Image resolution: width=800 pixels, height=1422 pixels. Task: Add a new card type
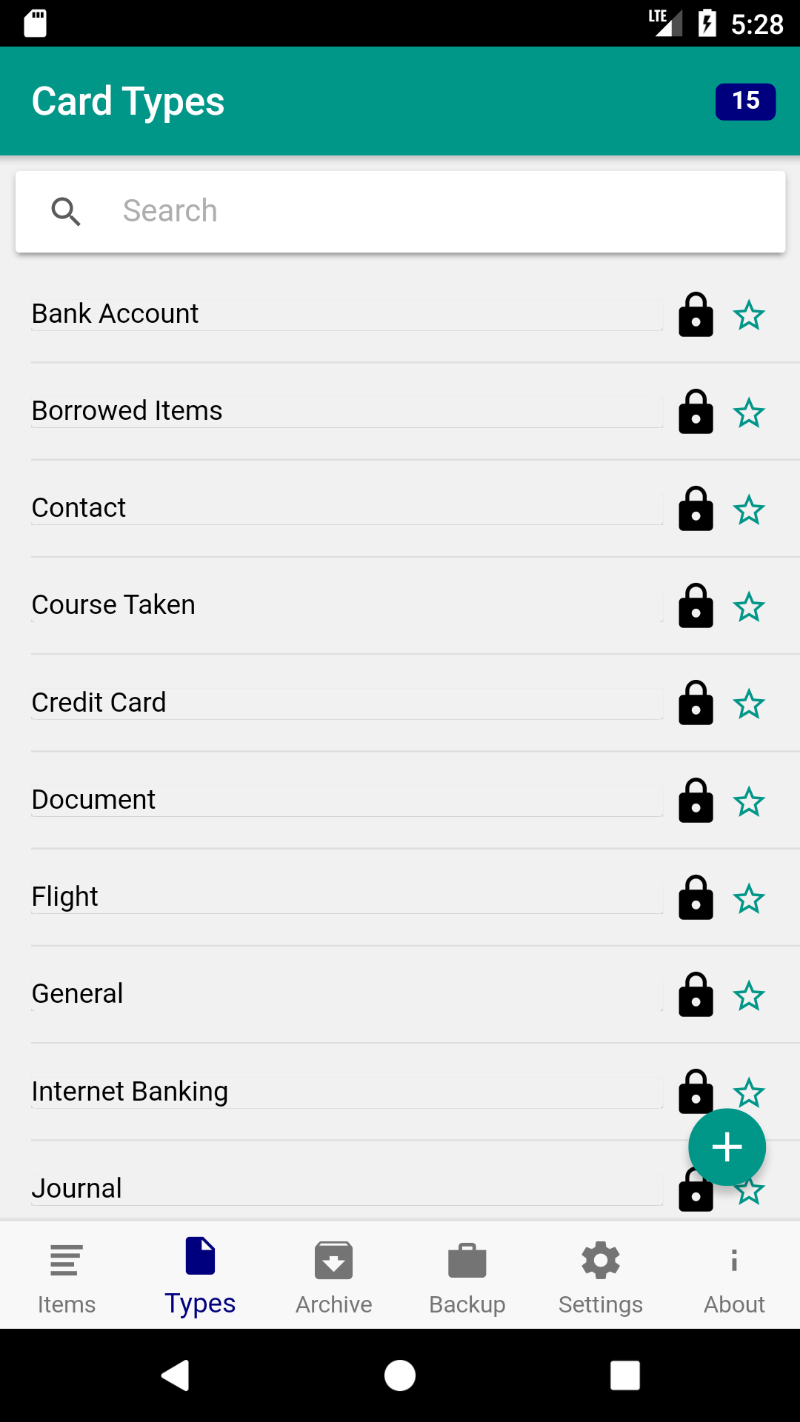point(727,1148)
